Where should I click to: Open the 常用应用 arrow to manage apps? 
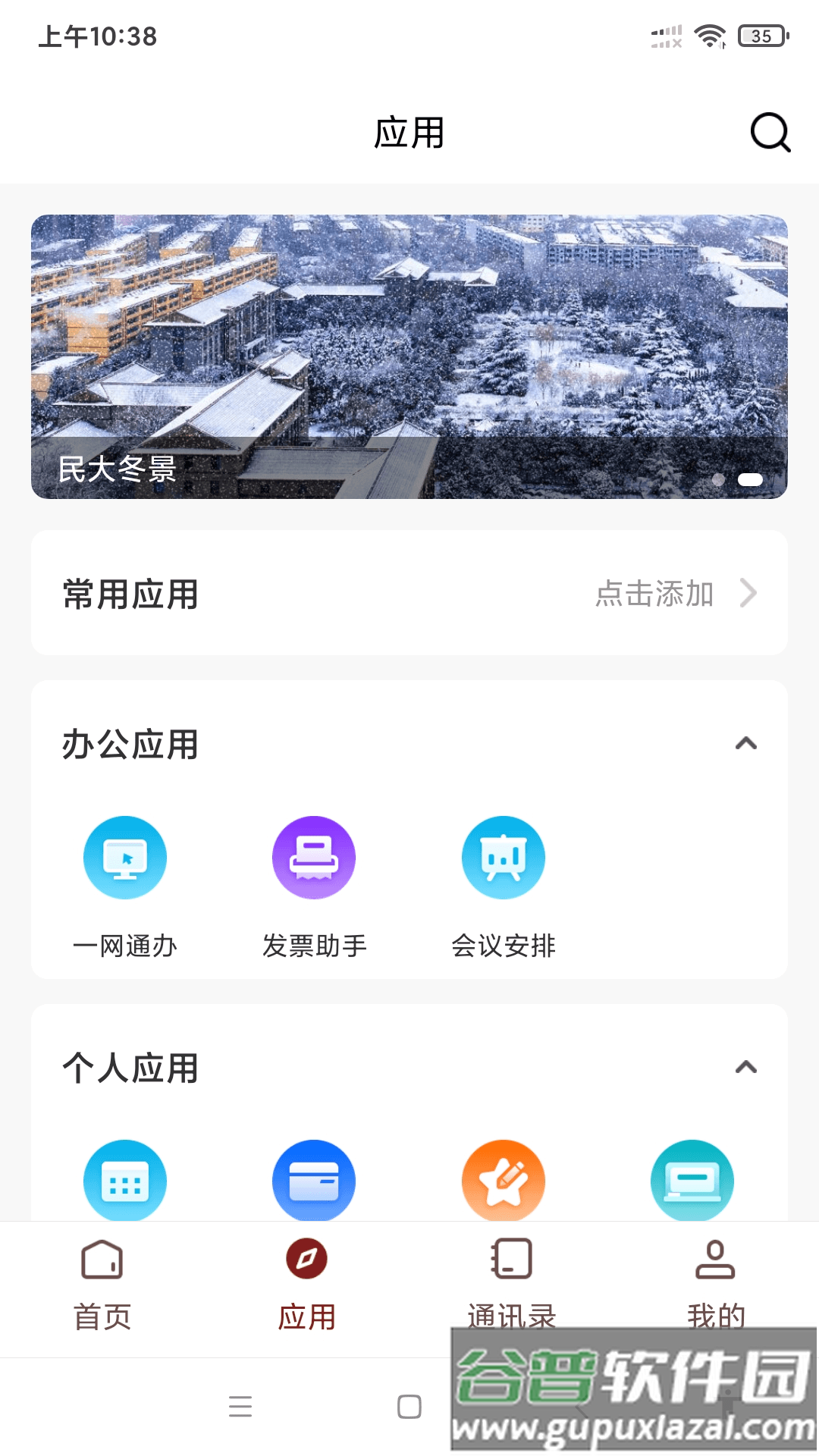(x=748, y=594)
